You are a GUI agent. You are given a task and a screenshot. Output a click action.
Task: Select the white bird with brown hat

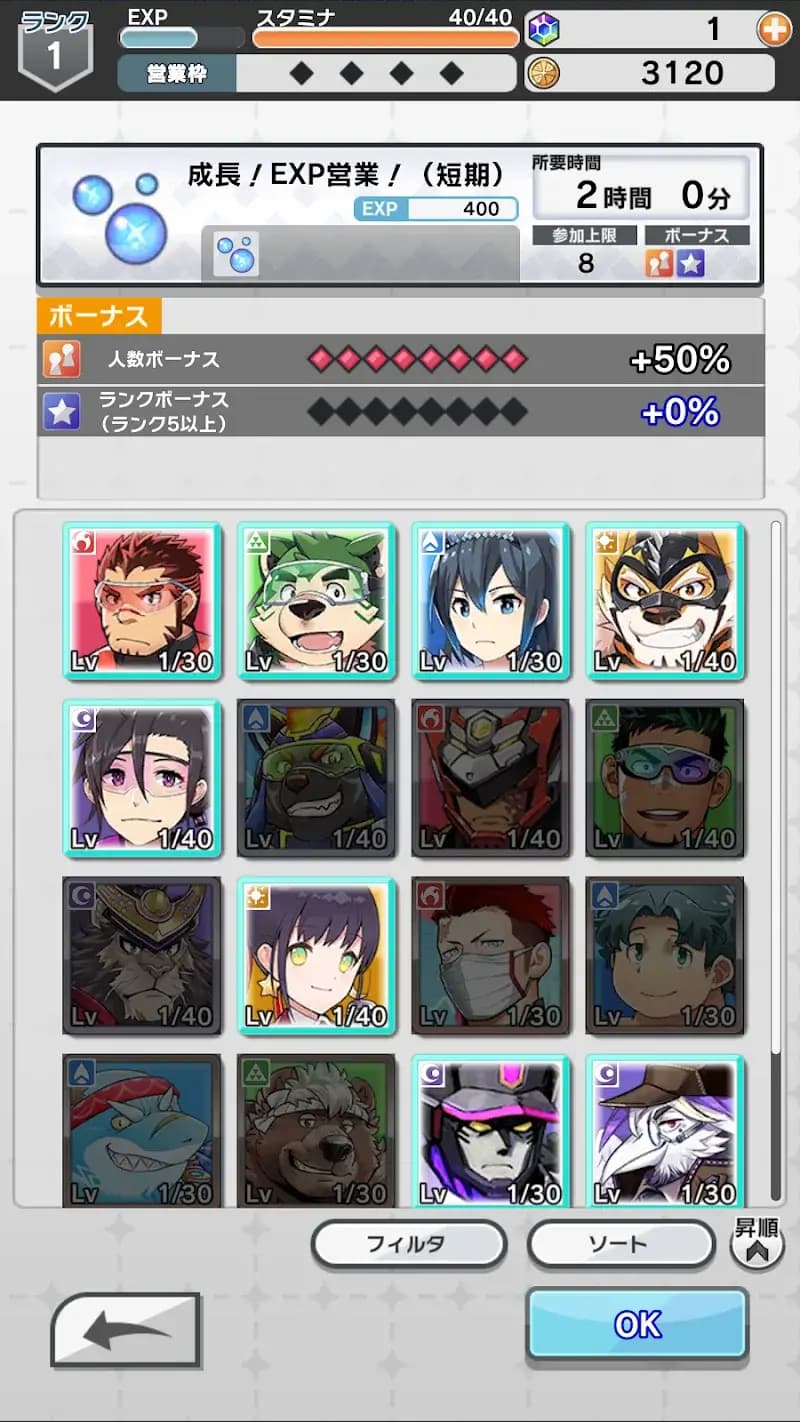point(664,1130)
